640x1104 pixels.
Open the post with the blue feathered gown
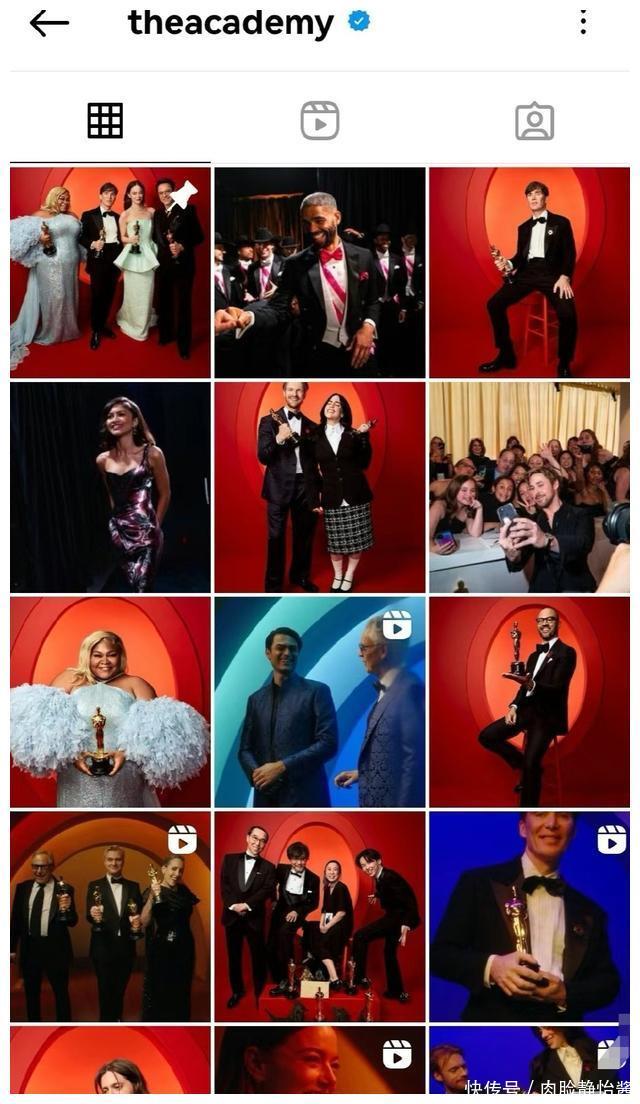[110, 702]
